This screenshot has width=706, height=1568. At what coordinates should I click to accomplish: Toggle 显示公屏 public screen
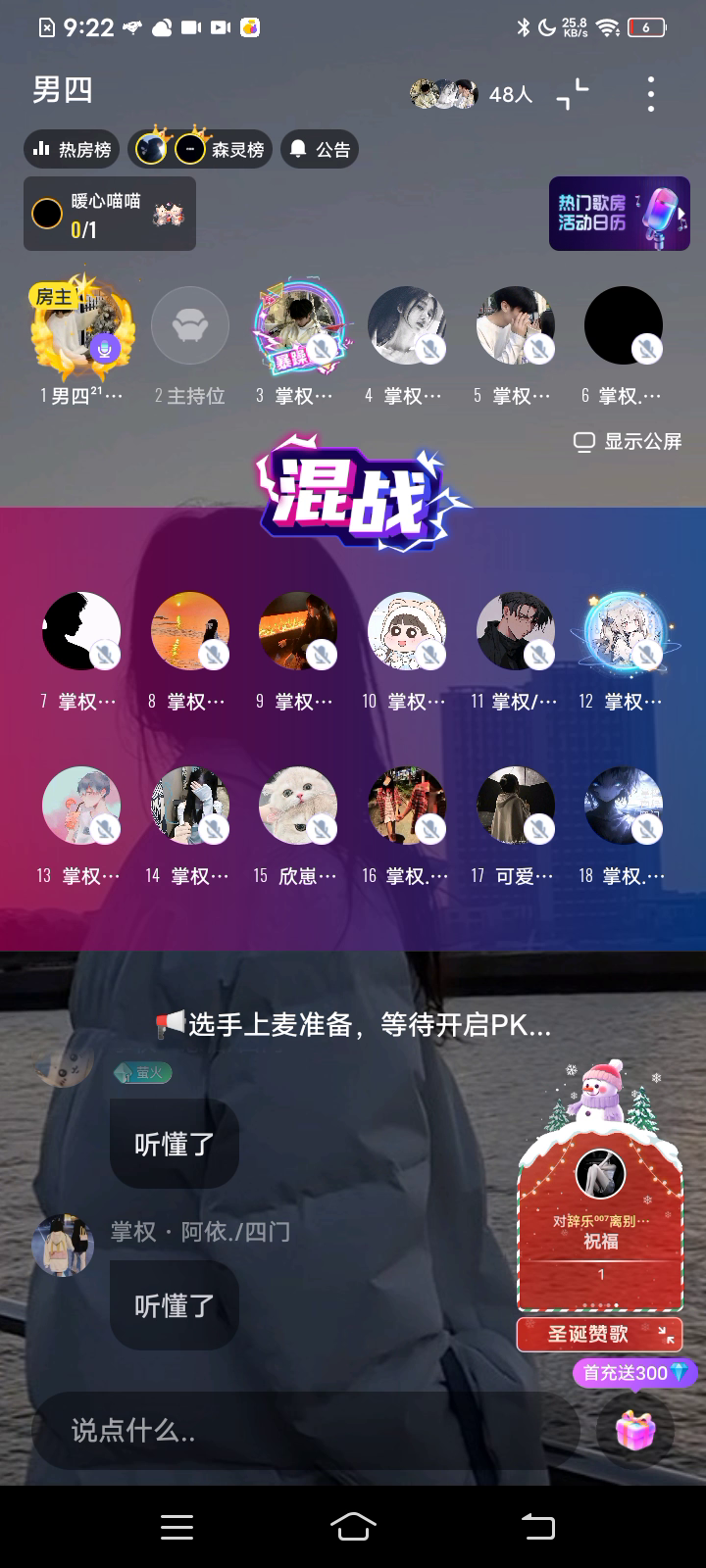point(628,442)
